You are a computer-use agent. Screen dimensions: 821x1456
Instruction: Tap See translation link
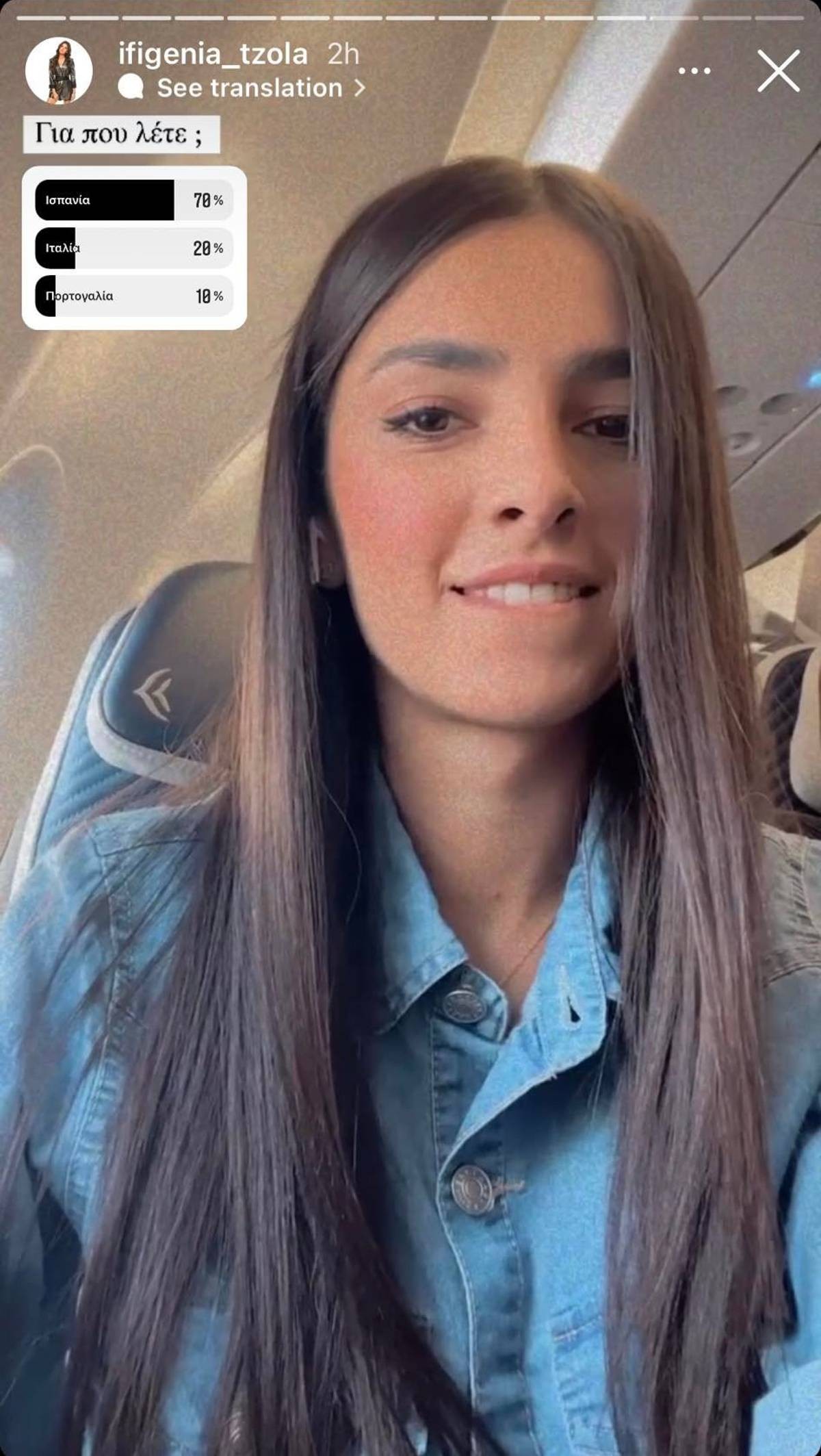250,88
